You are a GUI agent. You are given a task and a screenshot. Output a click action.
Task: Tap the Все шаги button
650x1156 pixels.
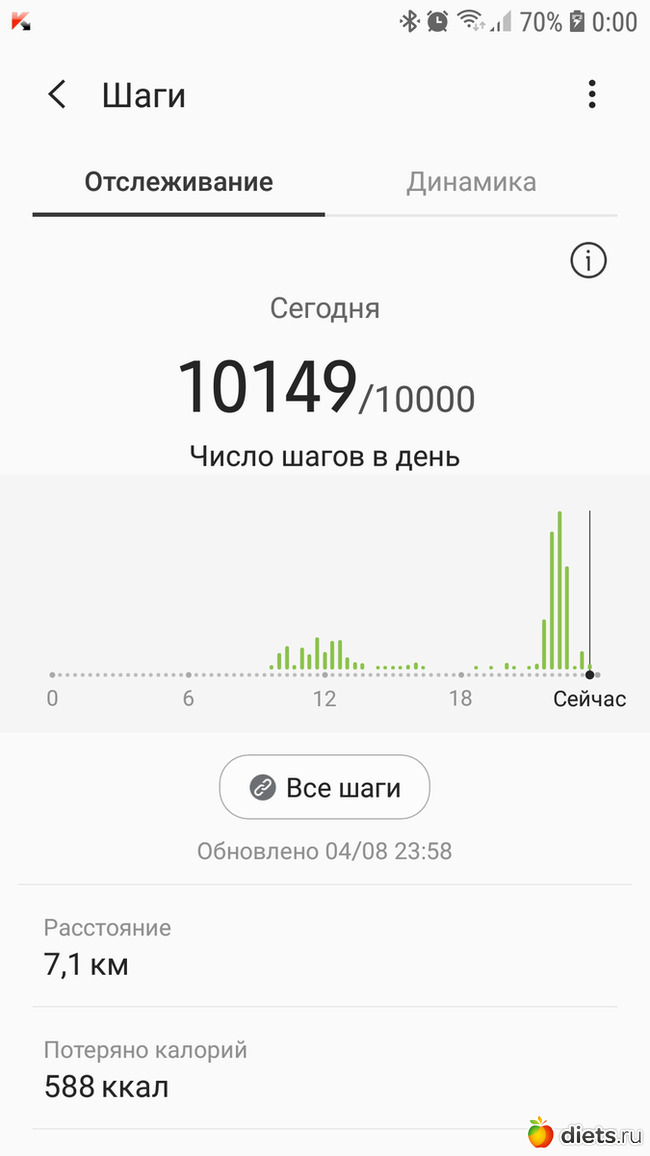point(324,787)
